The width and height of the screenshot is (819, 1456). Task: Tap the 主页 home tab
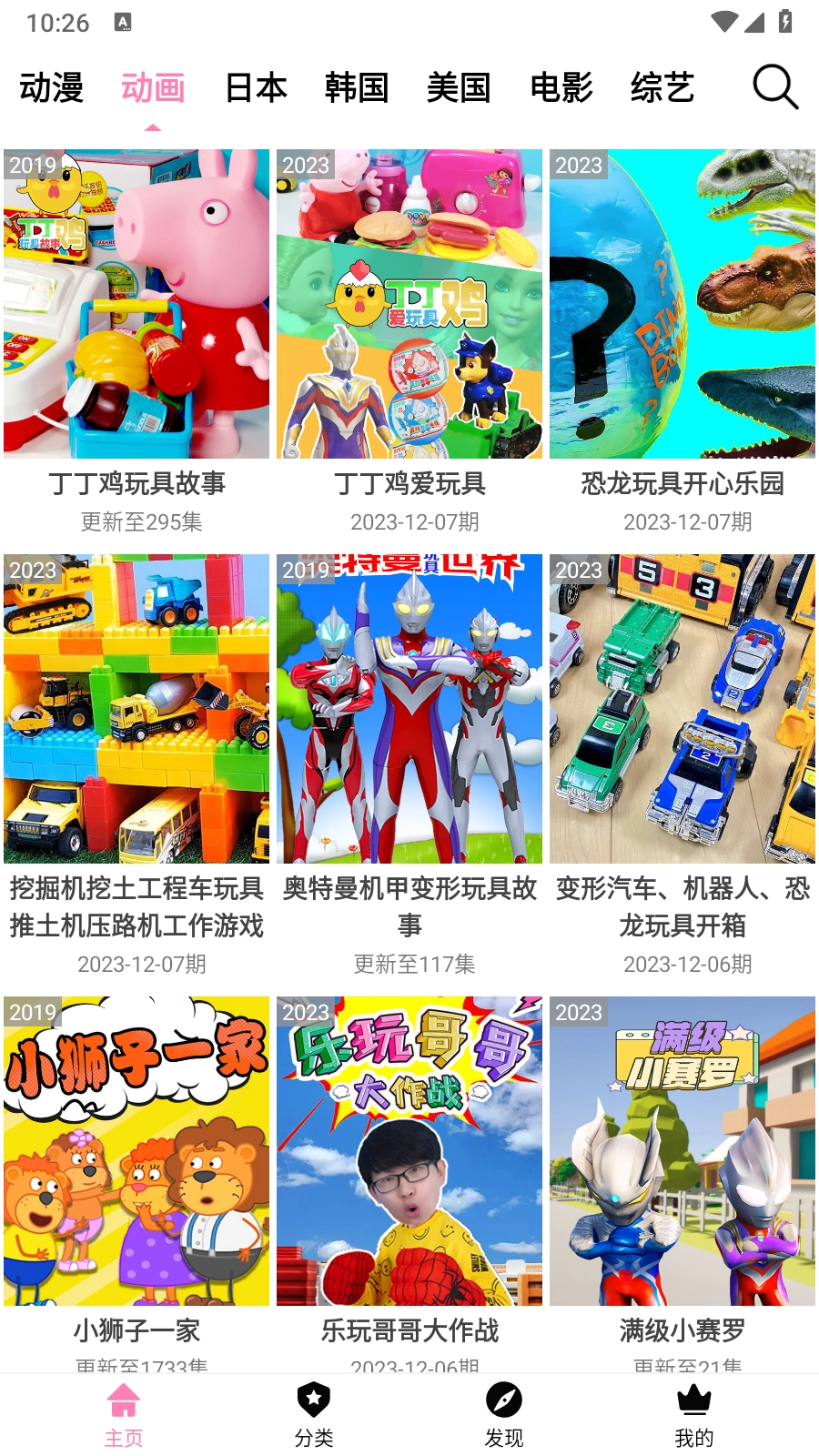click(124, 1415)
